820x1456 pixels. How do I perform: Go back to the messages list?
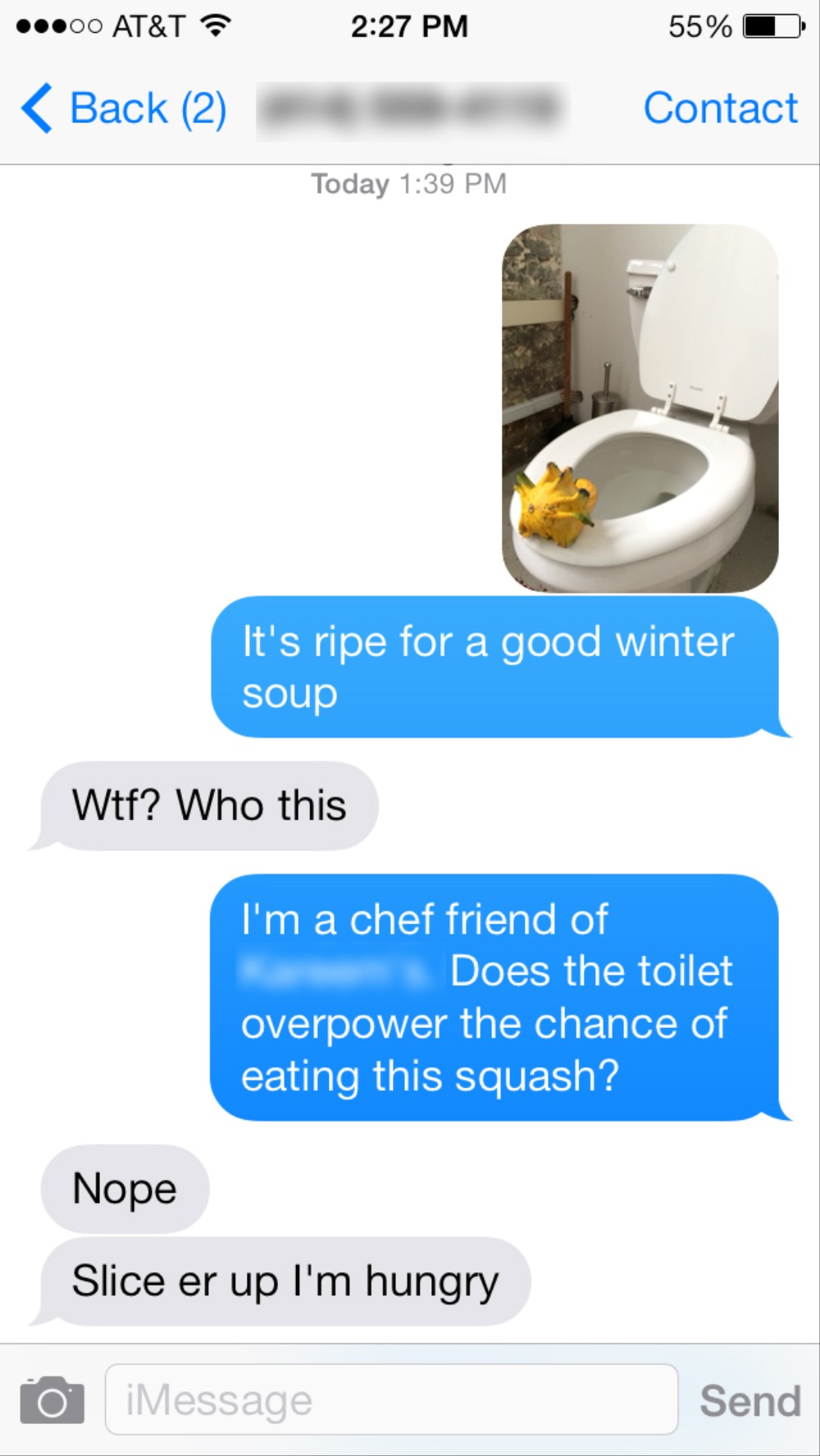tap(124, 108)
